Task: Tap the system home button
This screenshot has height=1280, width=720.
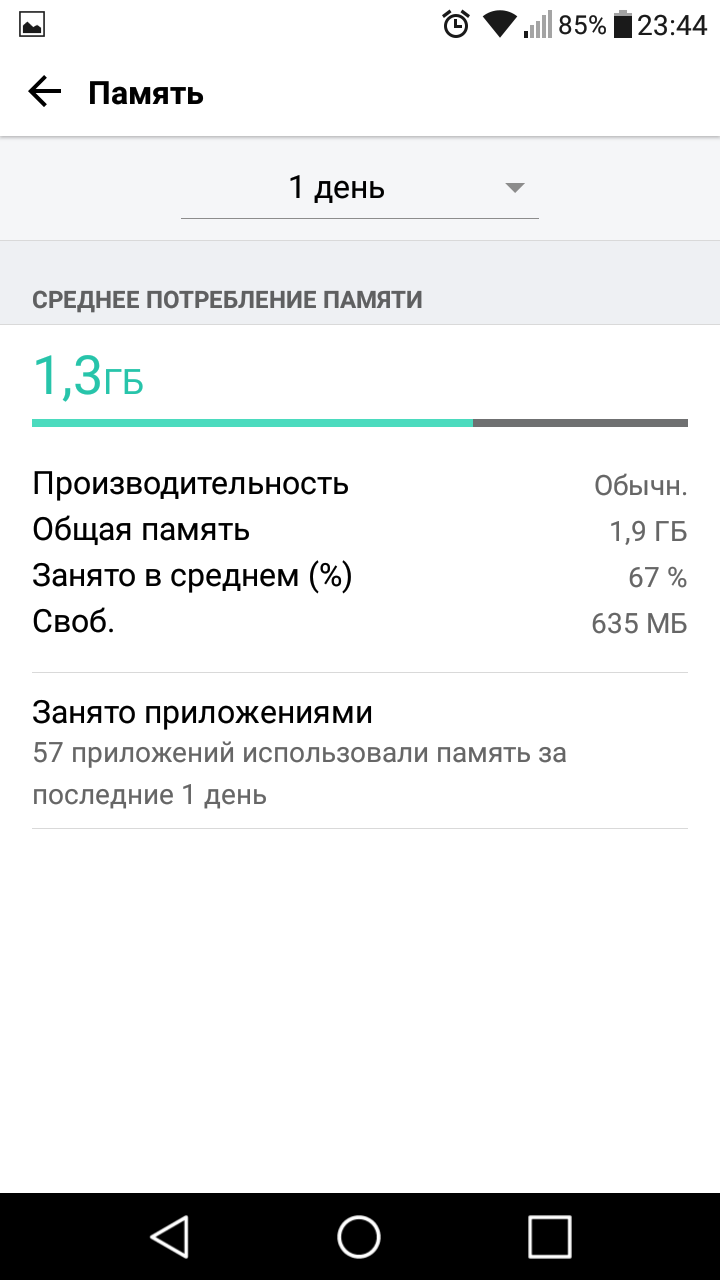Action: tap(359, 1236)
